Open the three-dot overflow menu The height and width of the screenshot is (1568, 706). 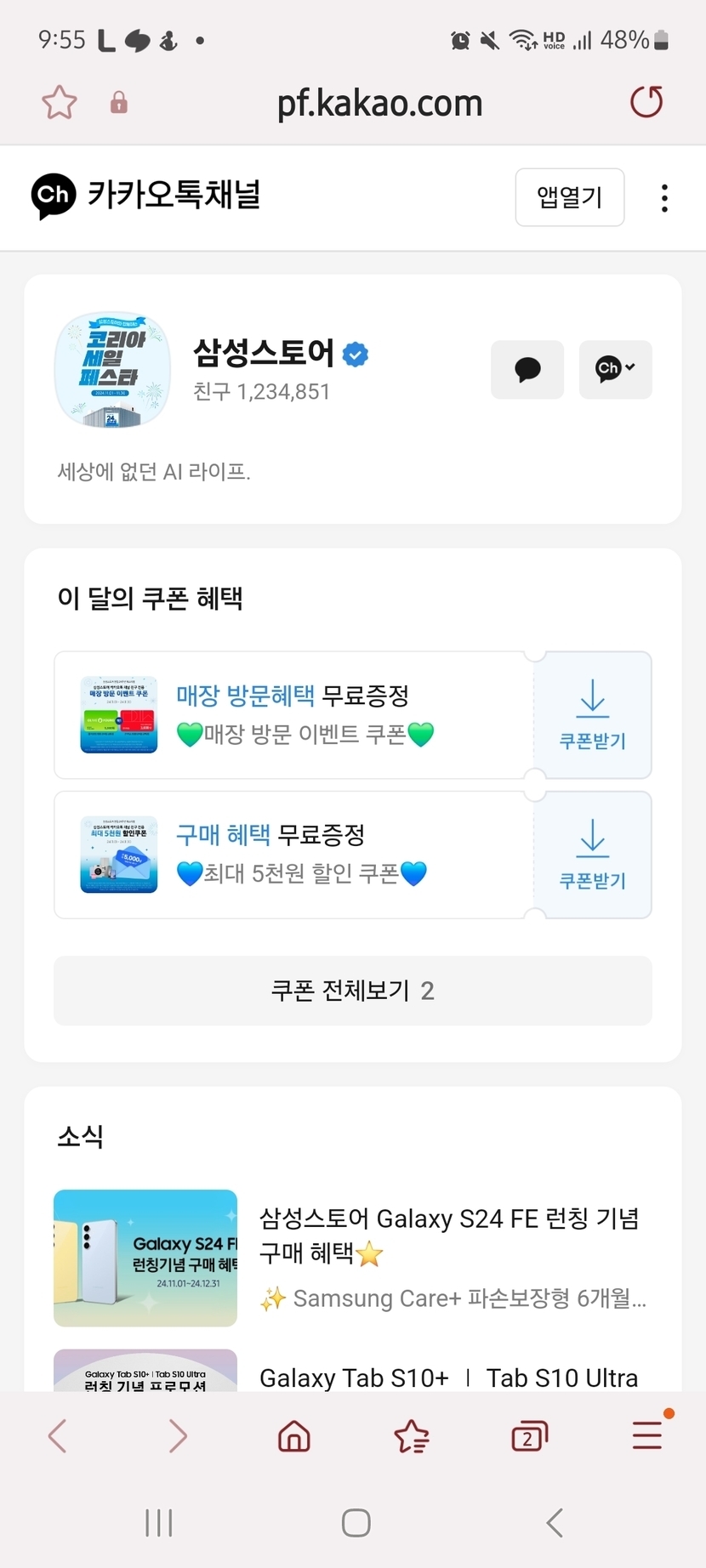[664, 197]
